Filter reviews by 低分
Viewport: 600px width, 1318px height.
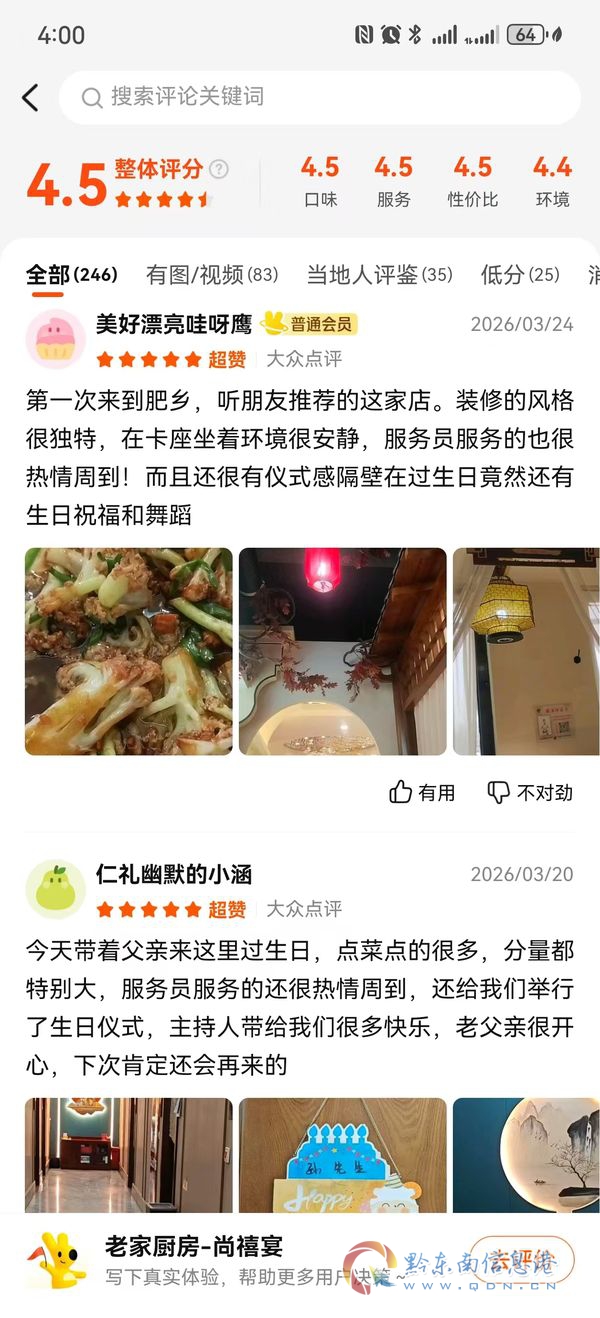point(520,275)
